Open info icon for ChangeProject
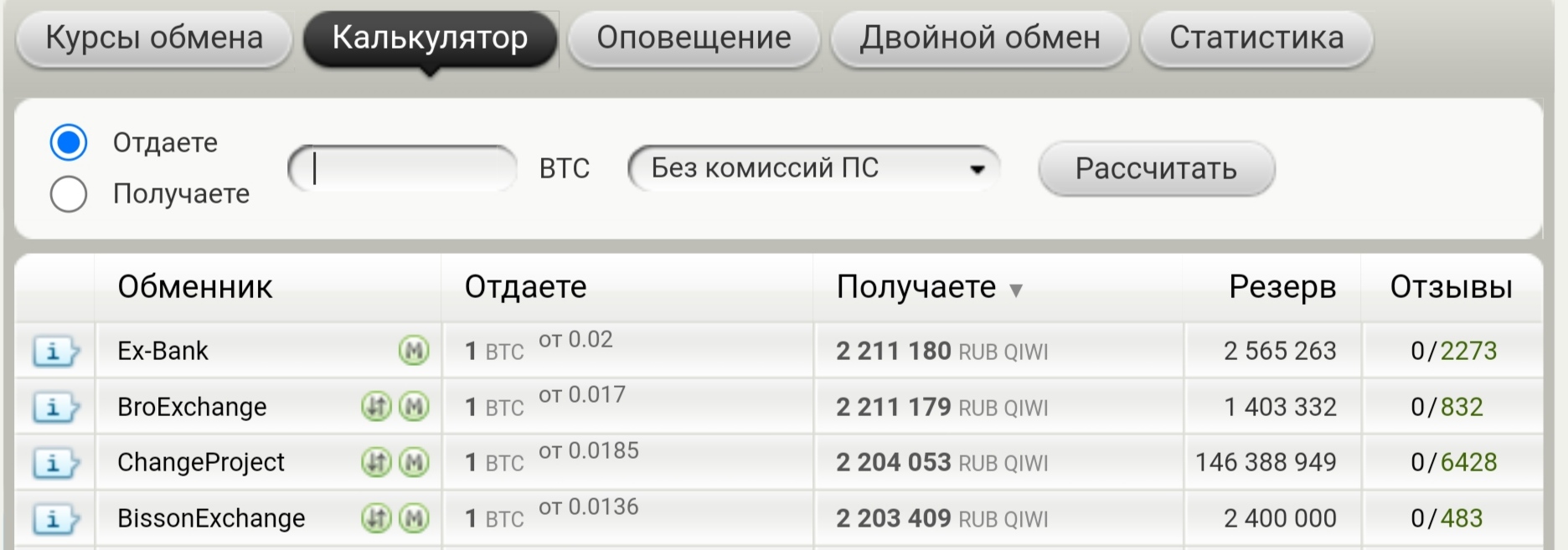This screenshot has height=550, width=1568. click(55, 463)
